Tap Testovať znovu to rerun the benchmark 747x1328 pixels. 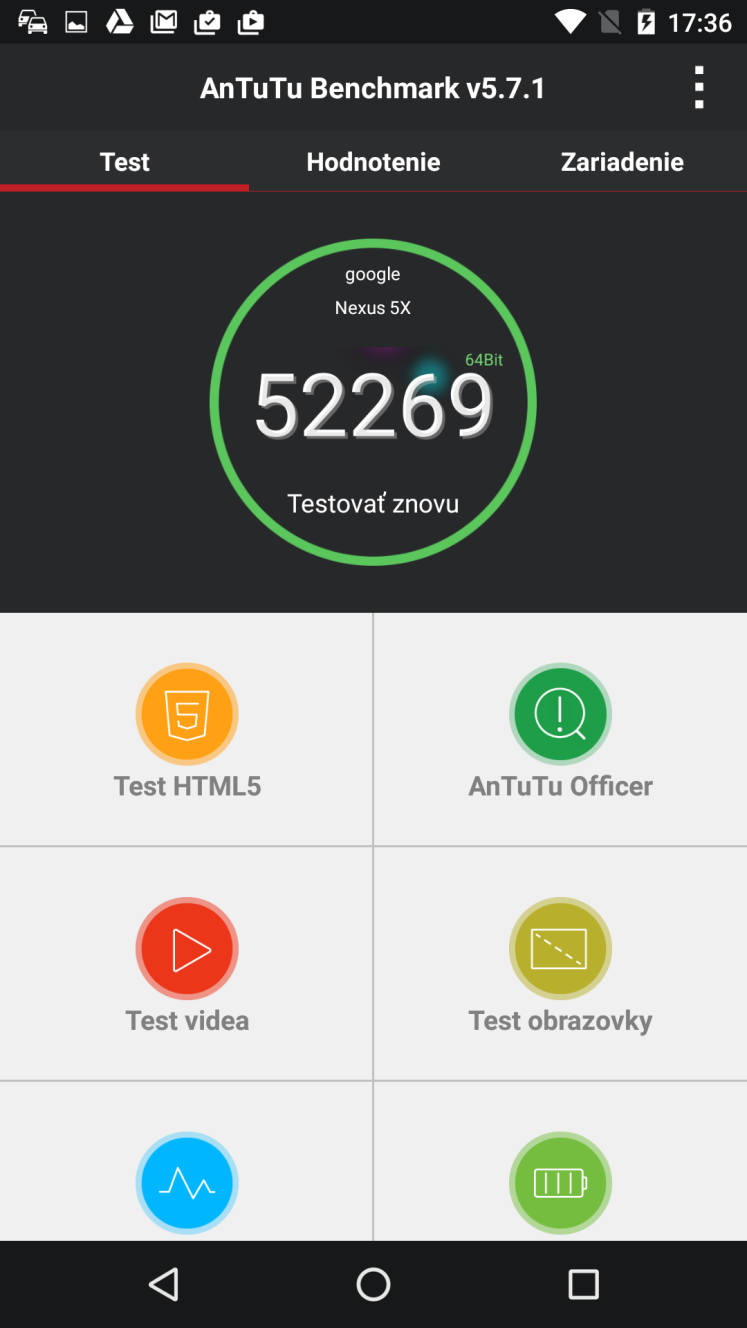pos(373,503)
